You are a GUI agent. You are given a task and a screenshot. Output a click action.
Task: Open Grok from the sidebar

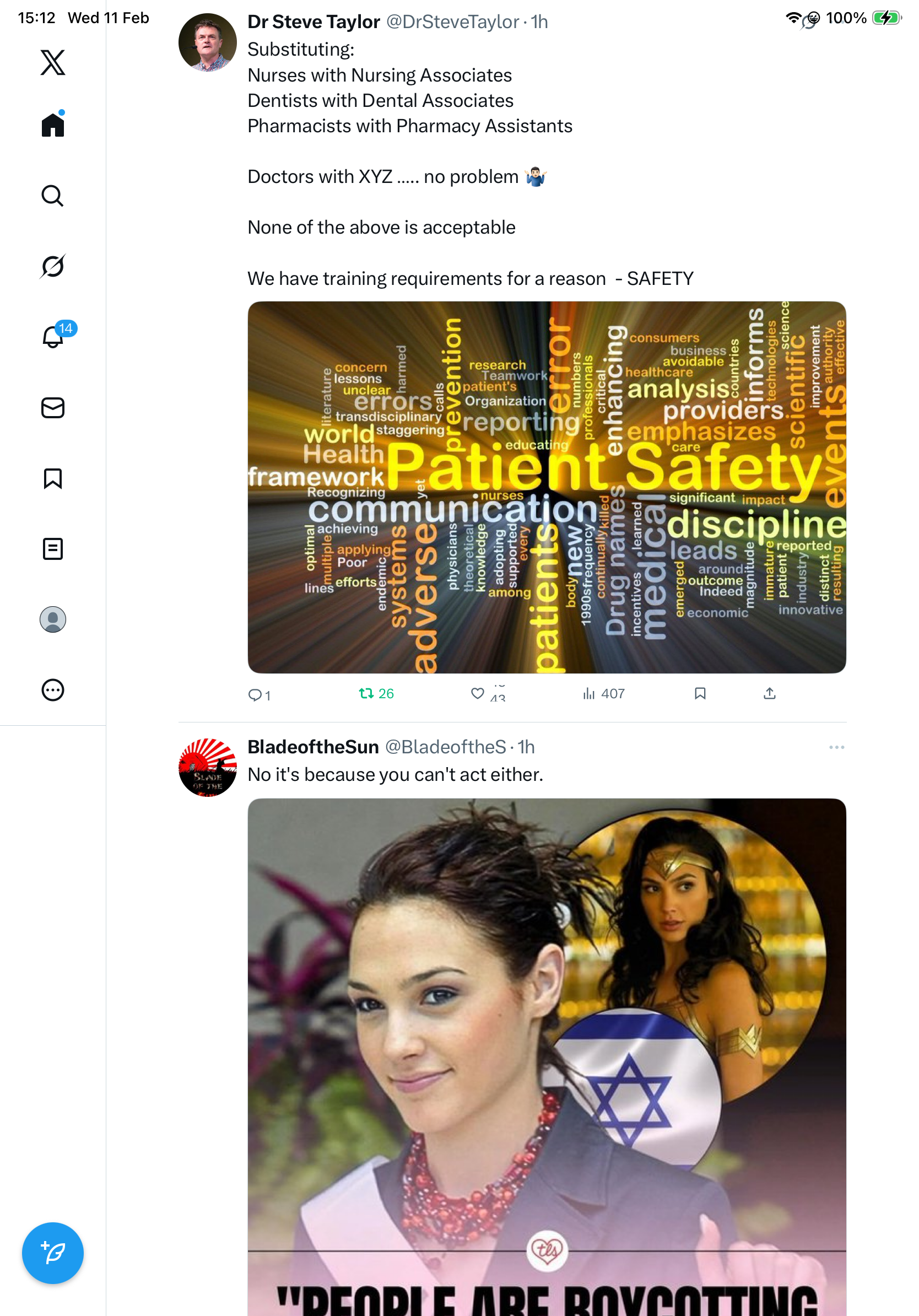click(53, 266)
